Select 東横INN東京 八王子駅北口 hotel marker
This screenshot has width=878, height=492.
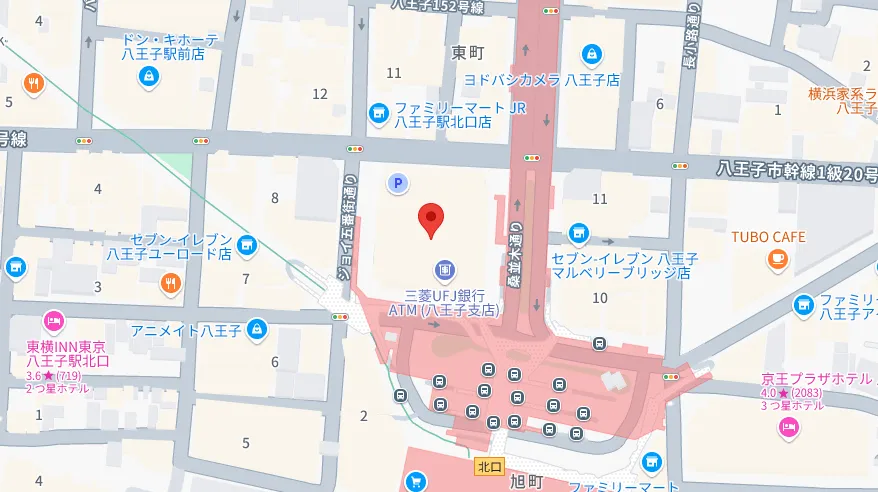click(54, 323)
